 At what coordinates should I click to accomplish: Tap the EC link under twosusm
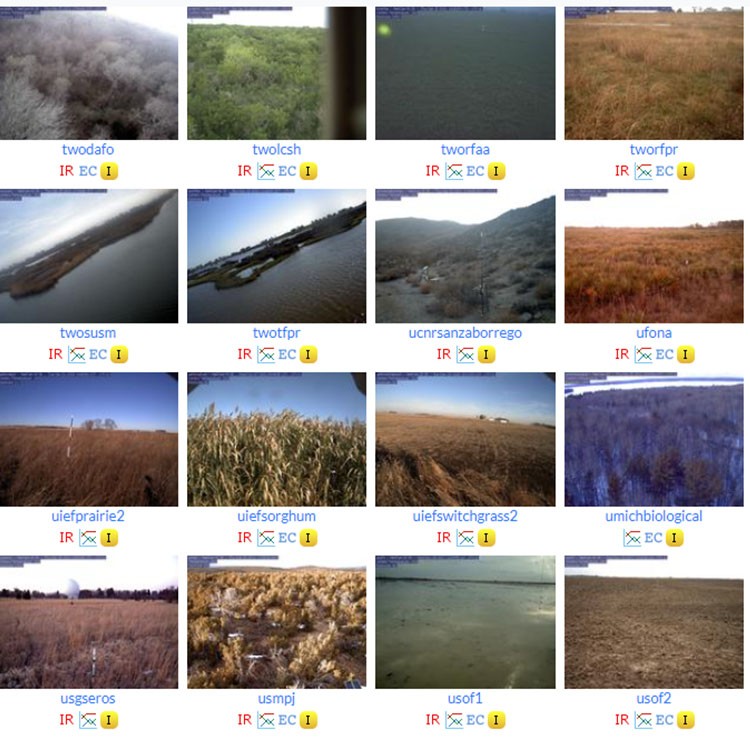tap(98, 354)
